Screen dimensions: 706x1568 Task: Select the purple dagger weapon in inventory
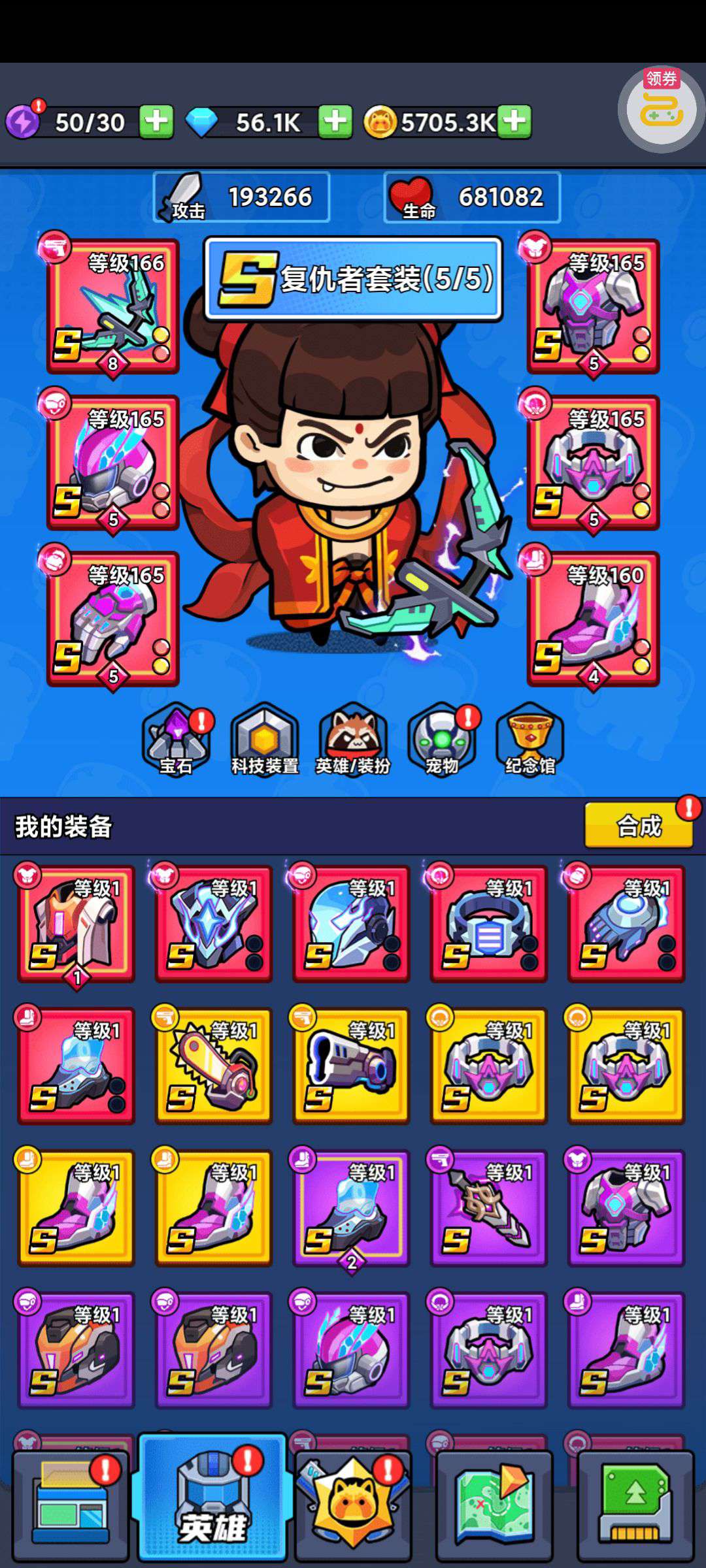click(489, 1208)
